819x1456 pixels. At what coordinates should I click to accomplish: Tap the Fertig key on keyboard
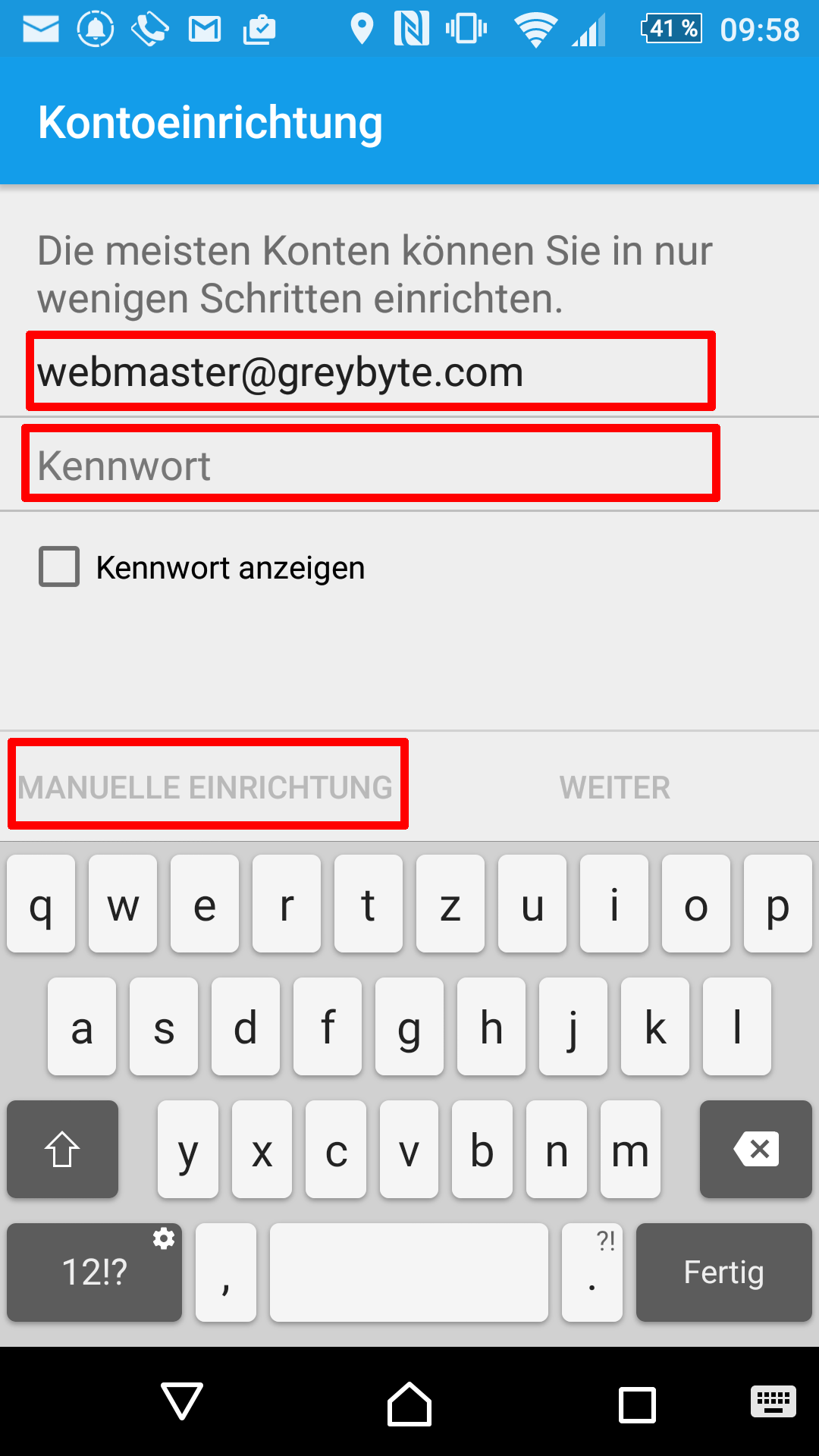coord(723,1272)
